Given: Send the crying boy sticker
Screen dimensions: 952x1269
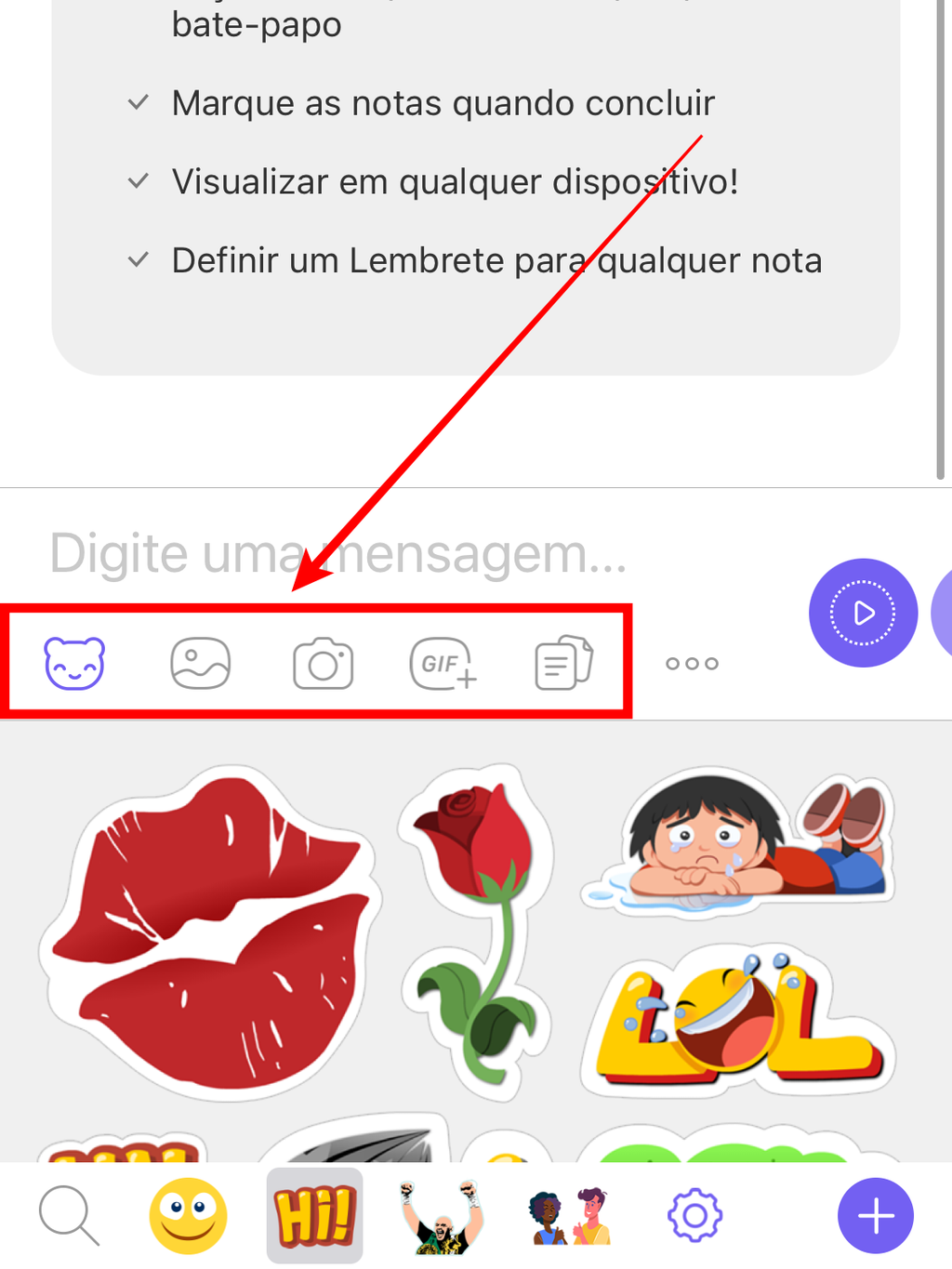Looking at the screenshot, I should (x=739, y=841).
